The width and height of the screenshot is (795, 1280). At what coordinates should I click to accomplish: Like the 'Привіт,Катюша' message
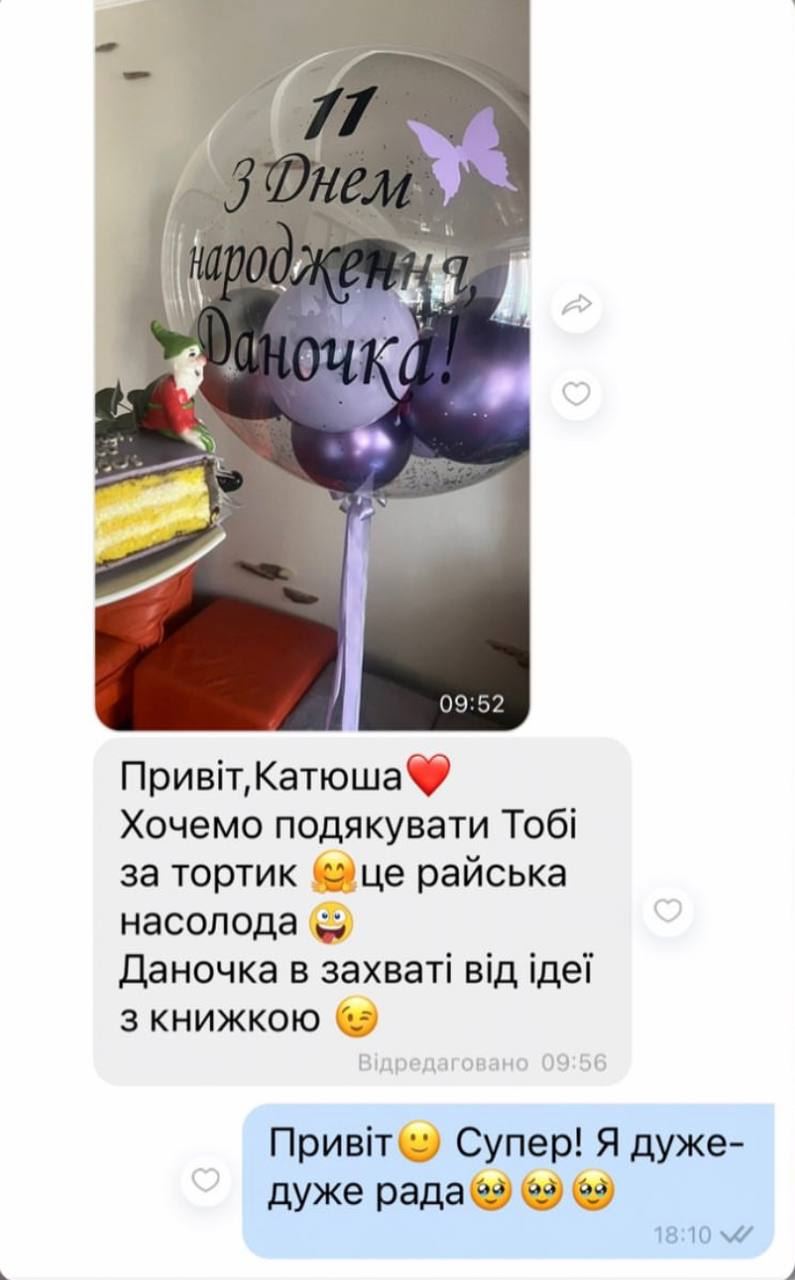point(667,911)
